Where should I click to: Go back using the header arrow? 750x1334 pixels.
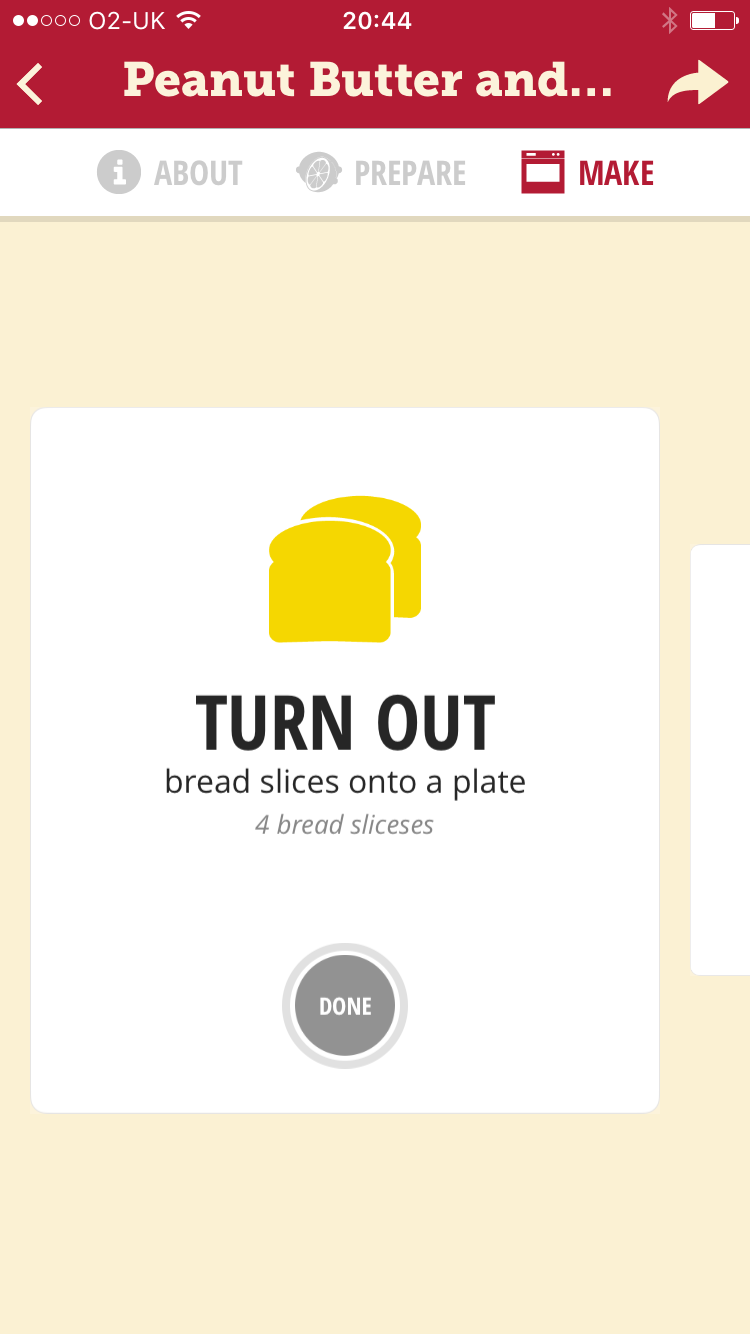point(32,83)
